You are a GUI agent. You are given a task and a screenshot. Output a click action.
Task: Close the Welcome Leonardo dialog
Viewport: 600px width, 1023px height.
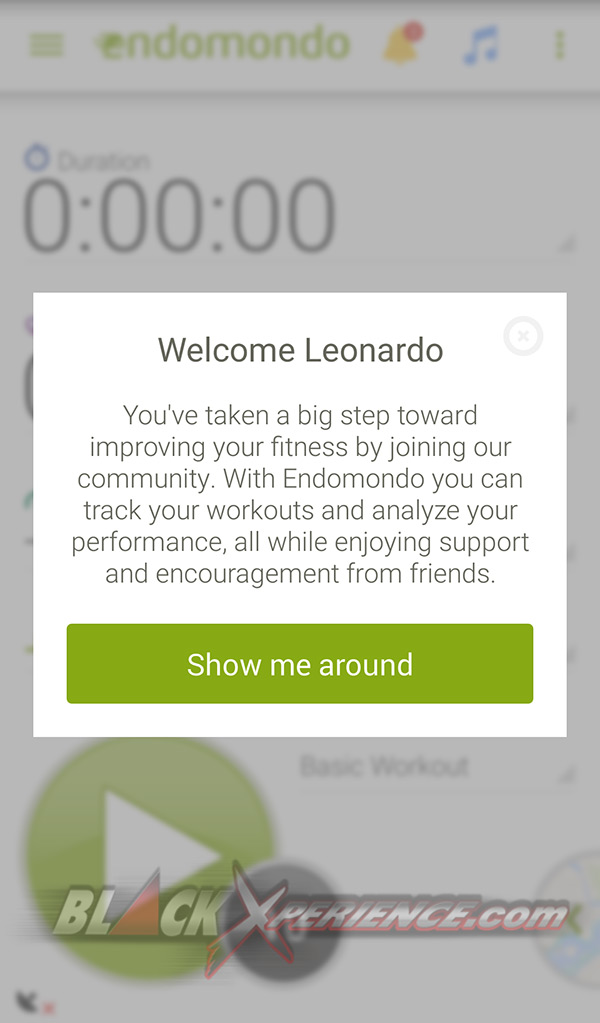[523, 336]
